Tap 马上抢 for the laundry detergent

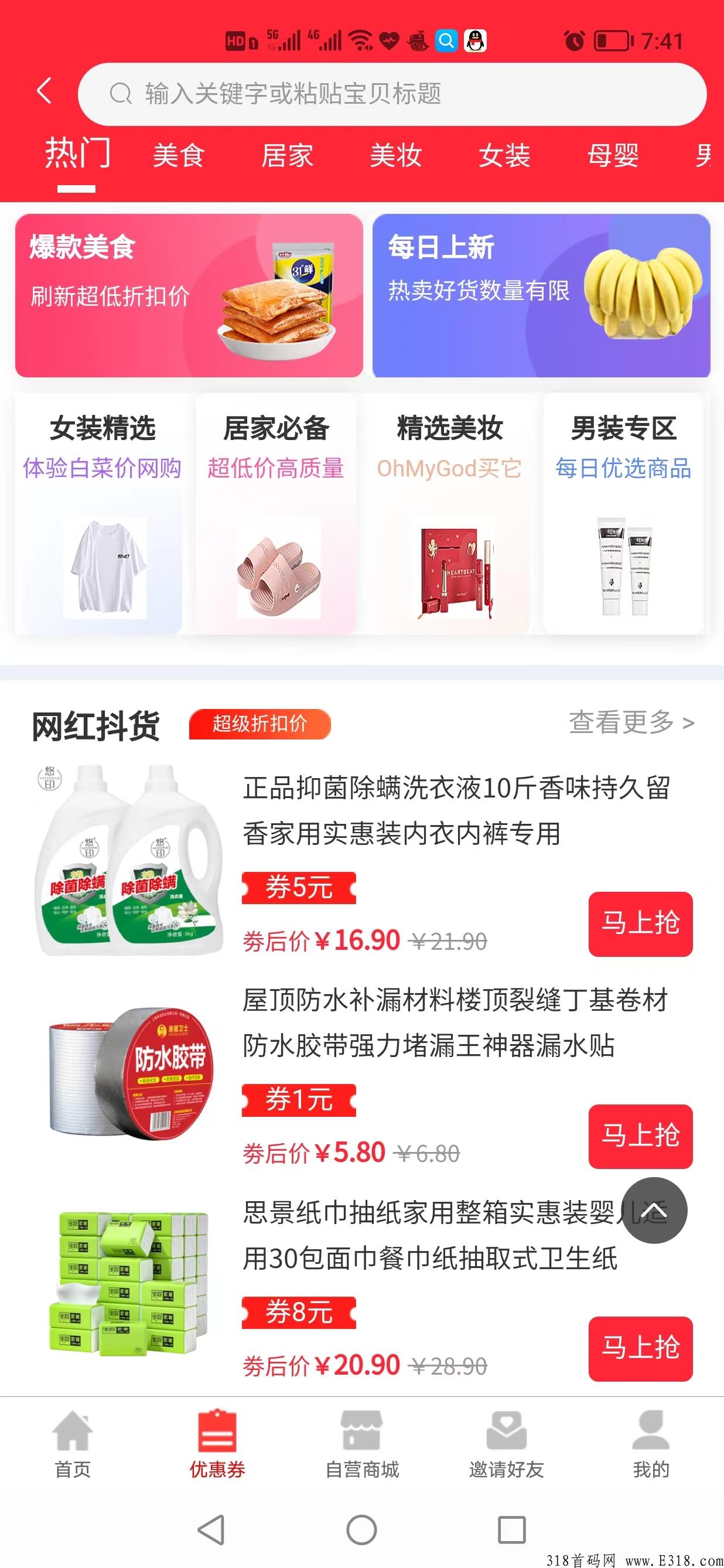point(640,923)
